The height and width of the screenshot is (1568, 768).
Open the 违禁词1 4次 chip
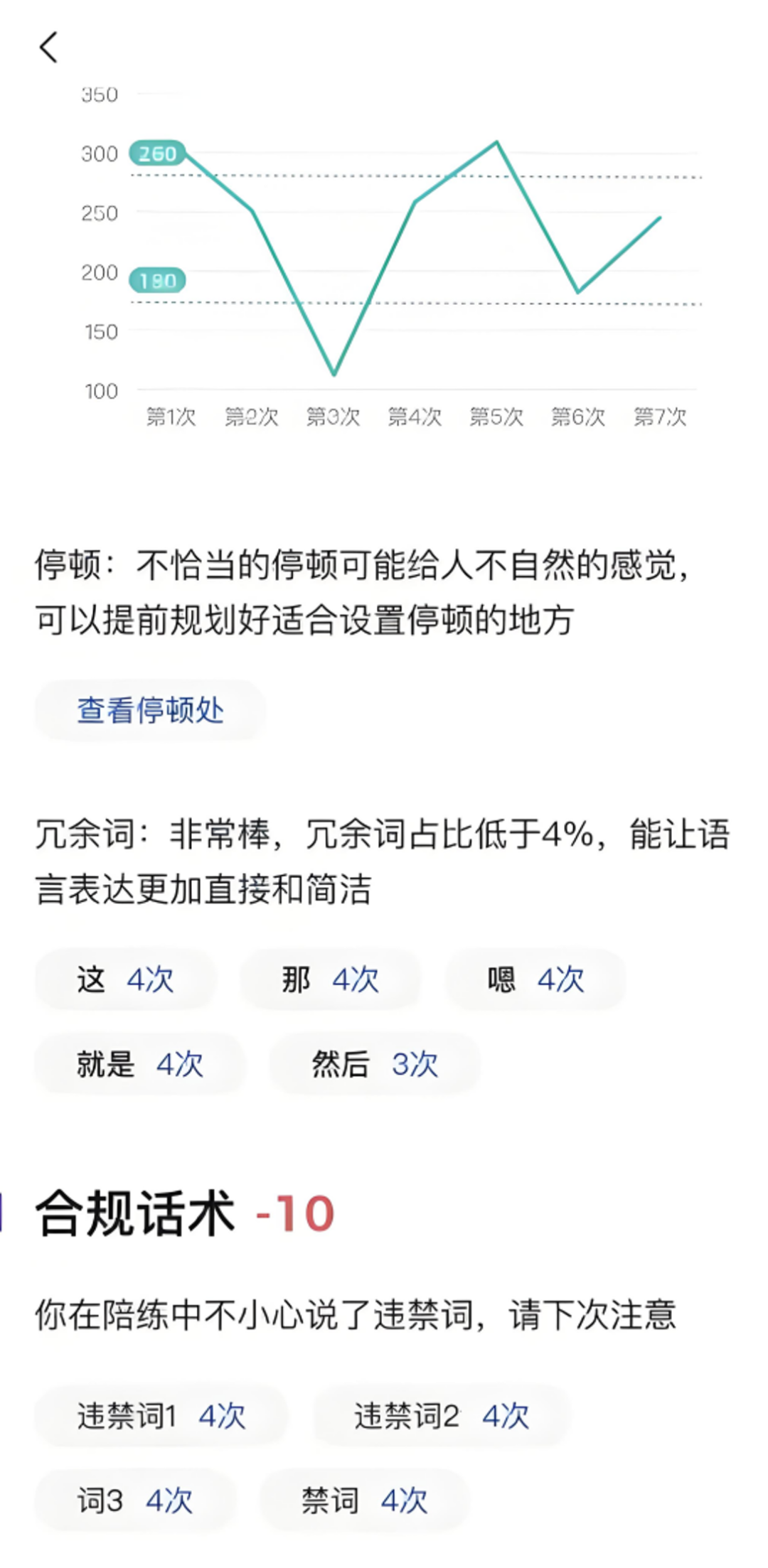[x=161, y=1416]
